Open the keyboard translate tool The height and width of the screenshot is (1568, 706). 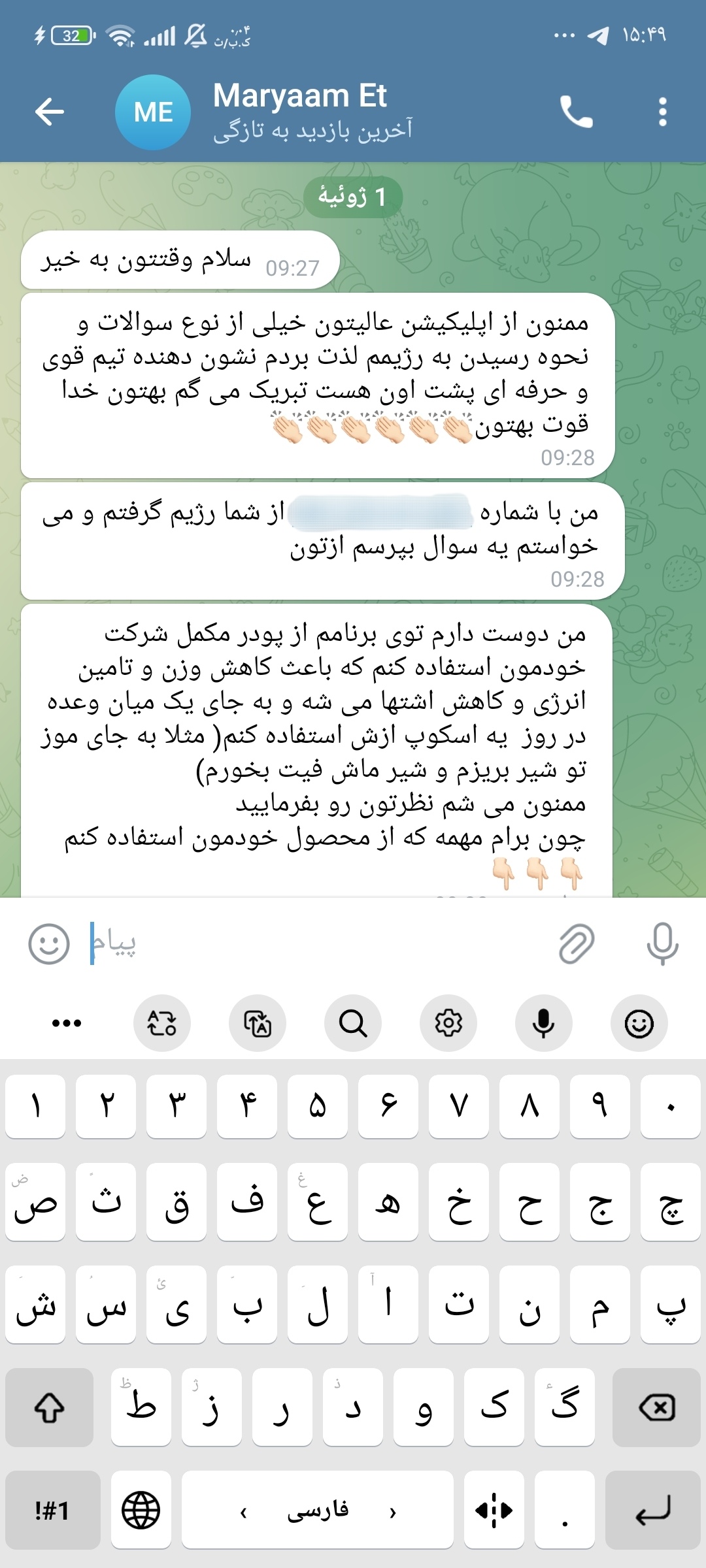258,1023
